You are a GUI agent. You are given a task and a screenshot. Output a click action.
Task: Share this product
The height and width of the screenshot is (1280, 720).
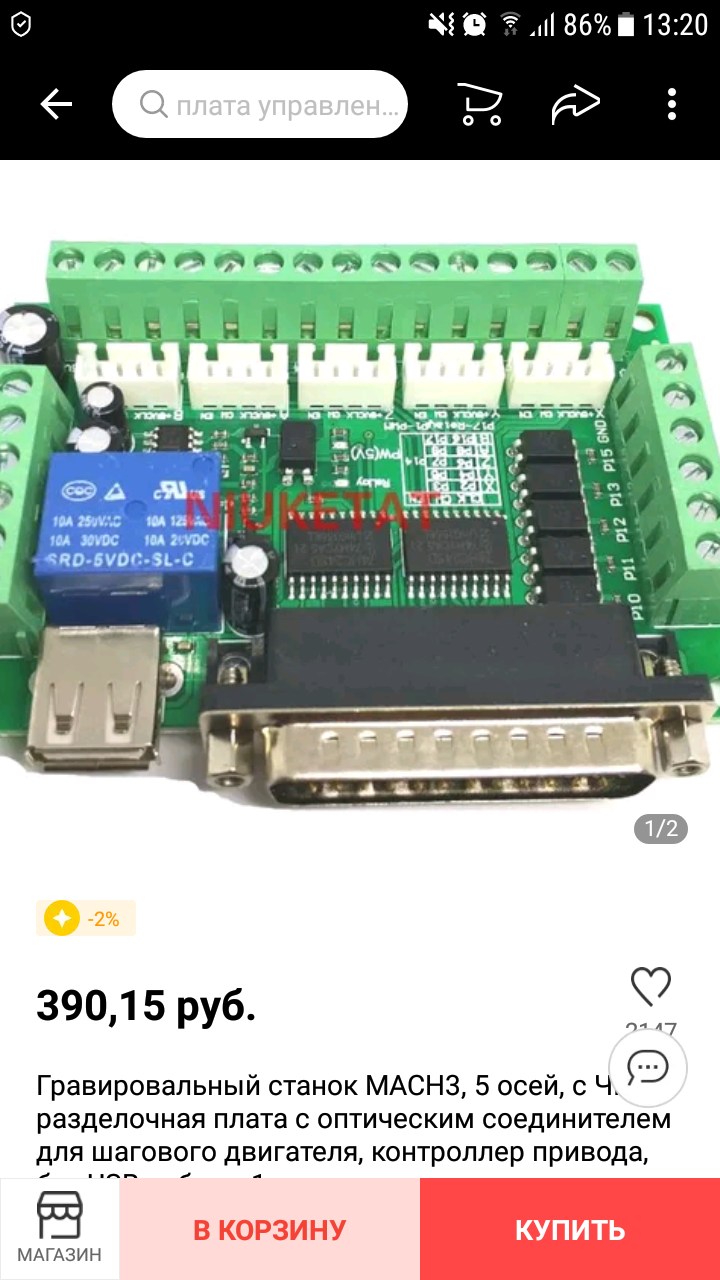(x=575, y=104)
